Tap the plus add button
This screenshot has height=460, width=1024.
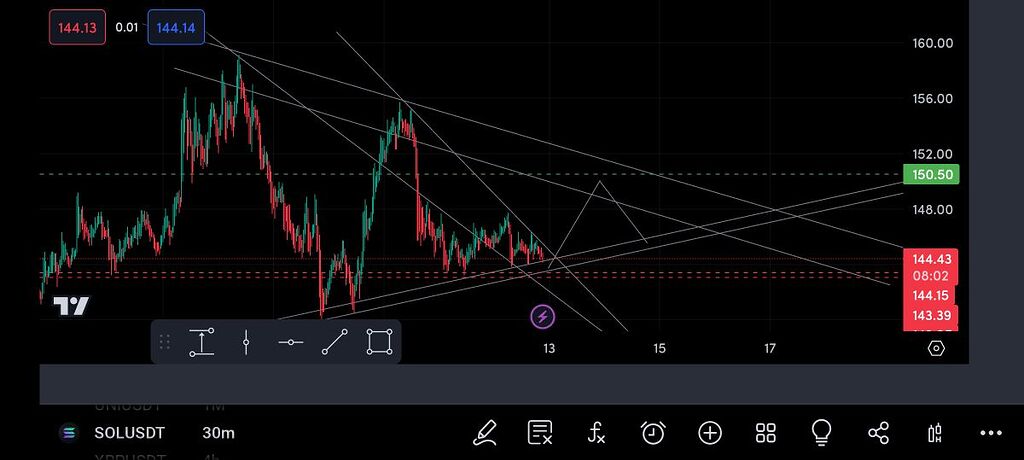(710, 432)
